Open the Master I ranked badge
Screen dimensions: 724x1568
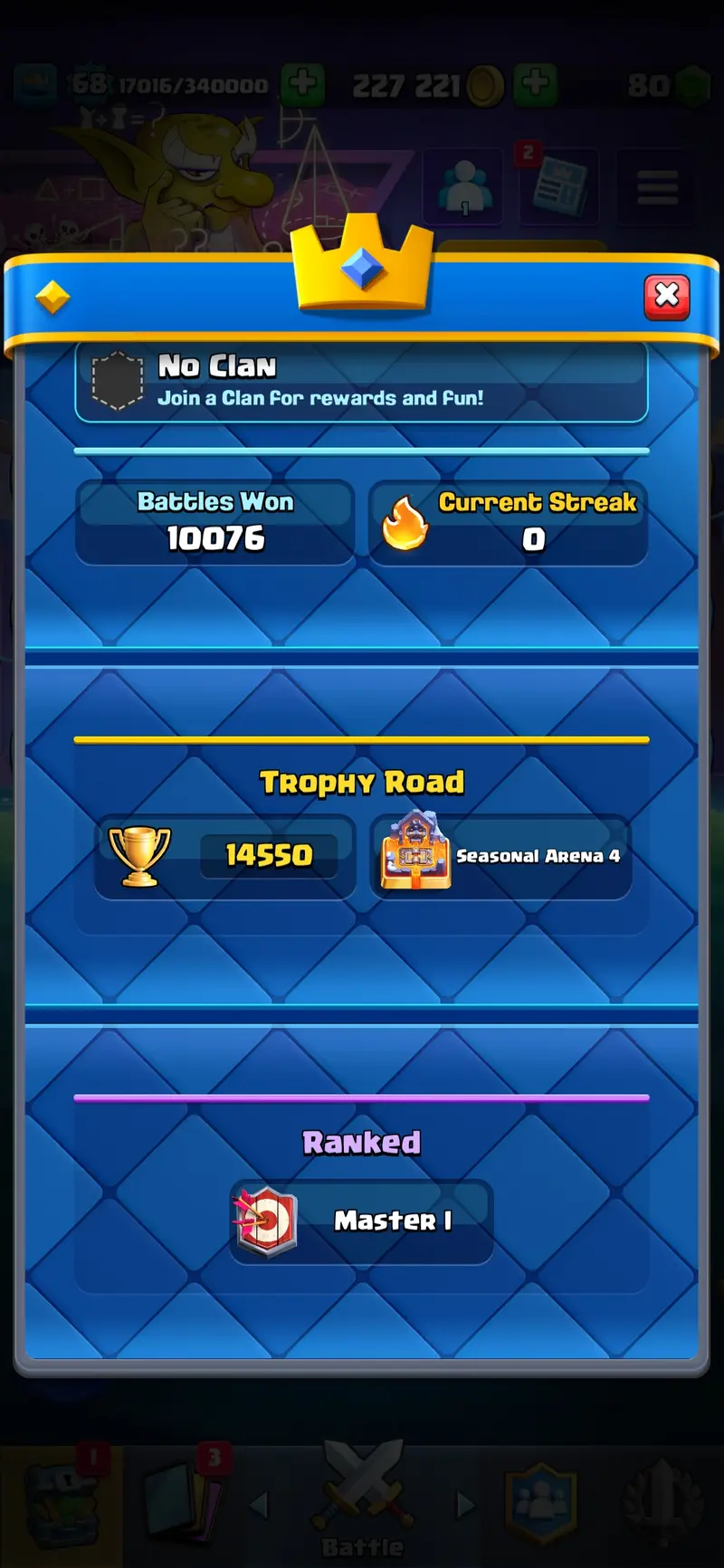point(361,1221)
